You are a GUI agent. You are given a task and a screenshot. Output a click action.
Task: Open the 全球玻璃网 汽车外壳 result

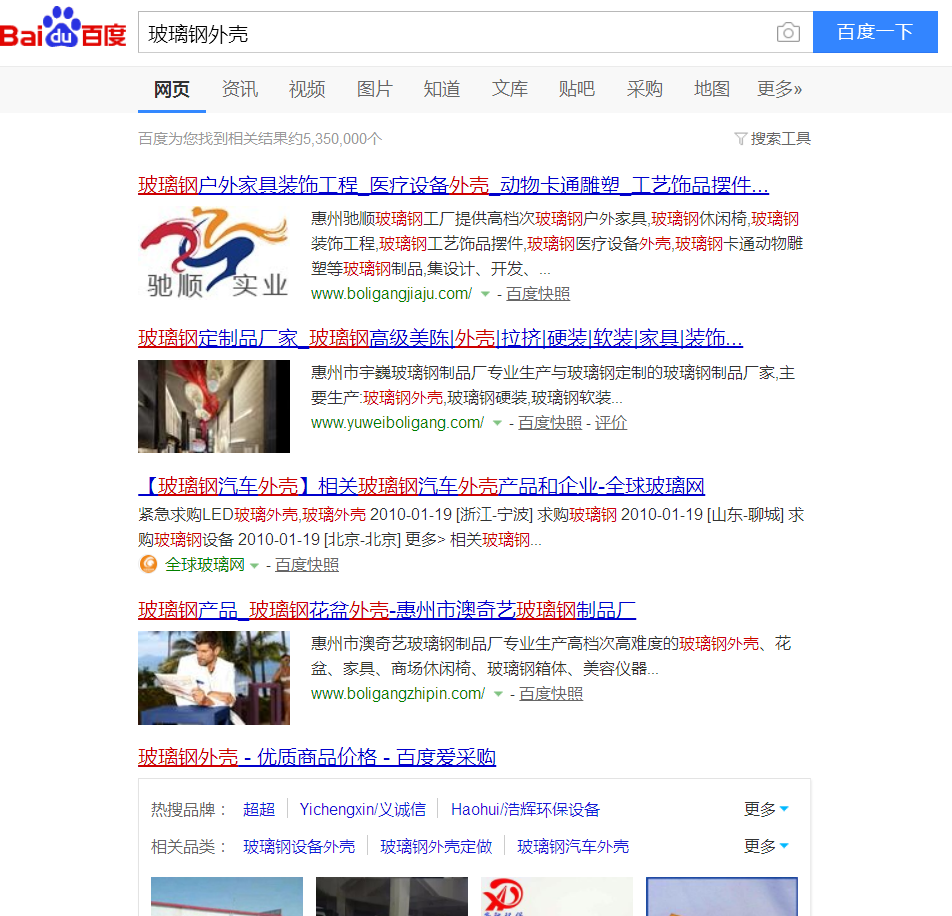click(421, 487)
